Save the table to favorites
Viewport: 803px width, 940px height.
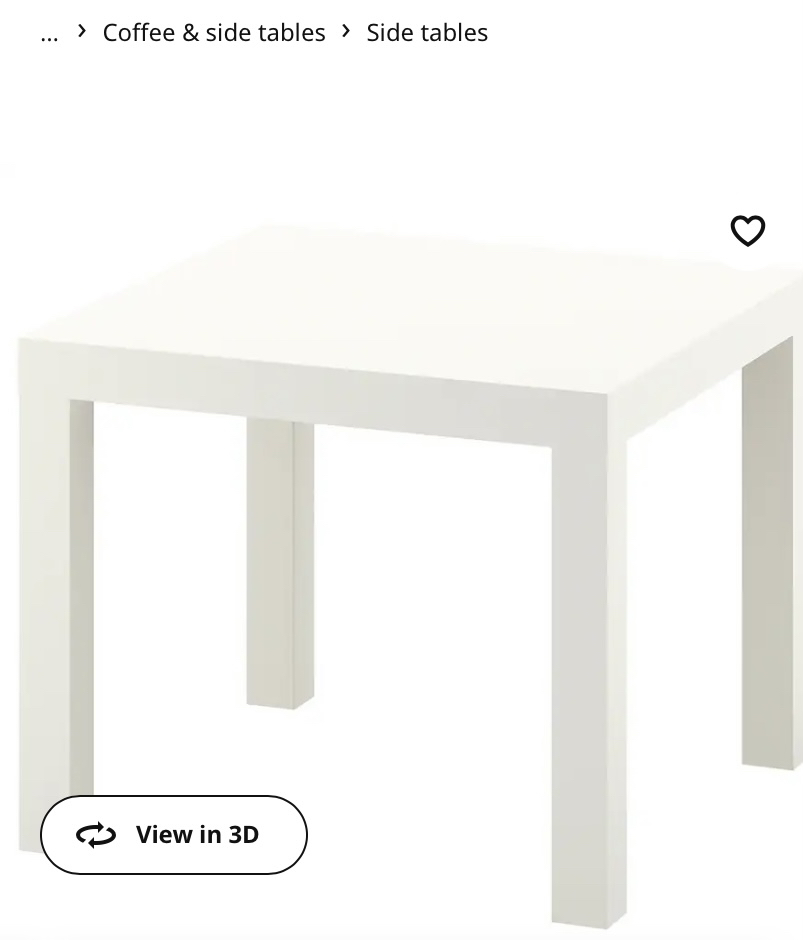747,231
